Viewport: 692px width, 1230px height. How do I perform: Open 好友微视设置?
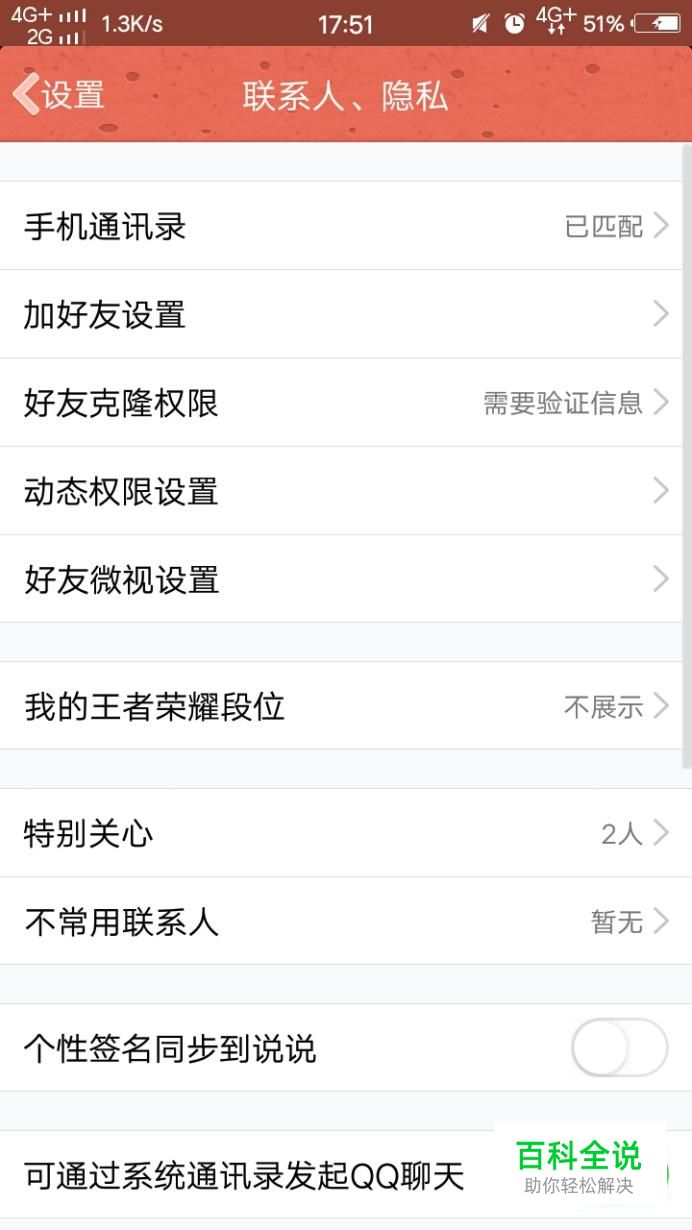point(341,578)
